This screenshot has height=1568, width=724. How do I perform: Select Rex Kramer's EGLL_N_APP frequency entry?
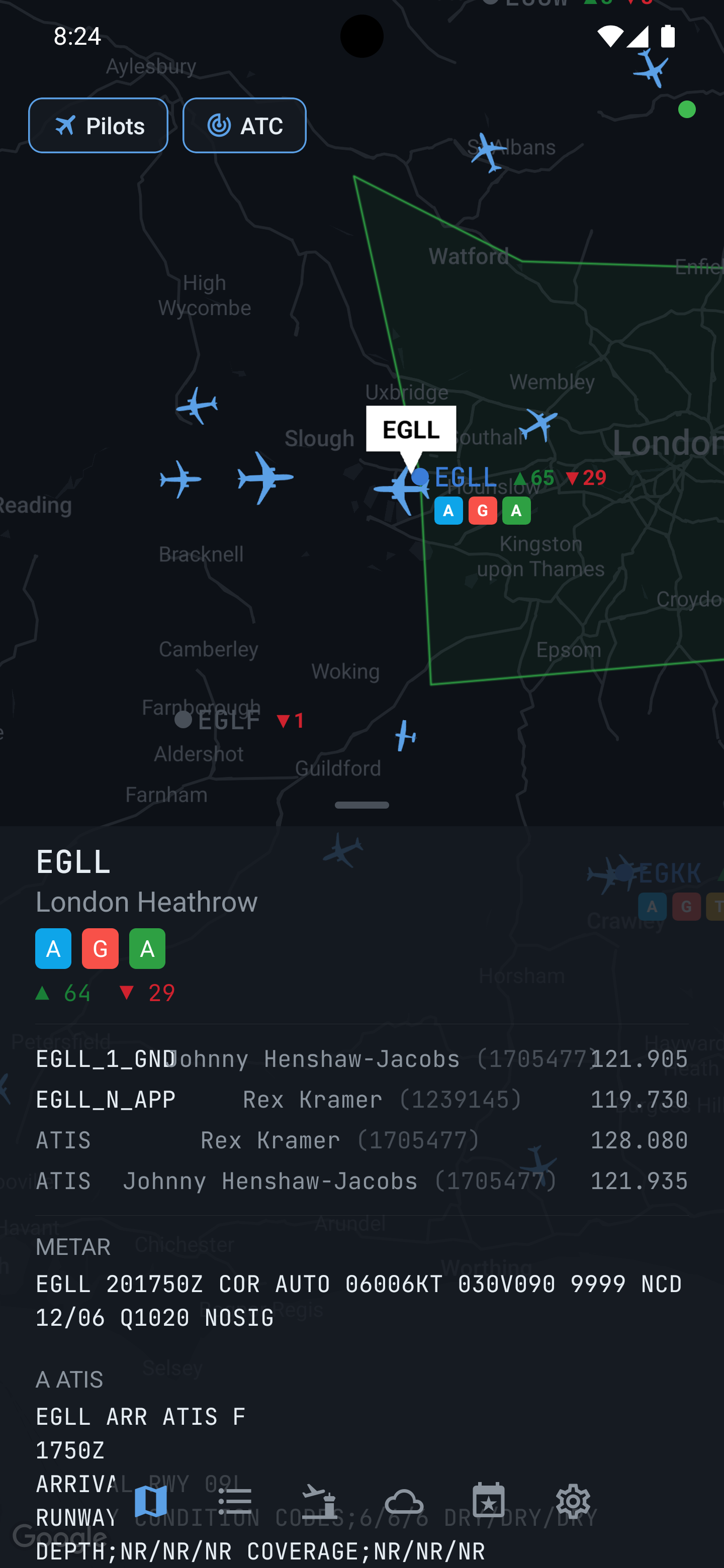click(x=361, y=1099)
